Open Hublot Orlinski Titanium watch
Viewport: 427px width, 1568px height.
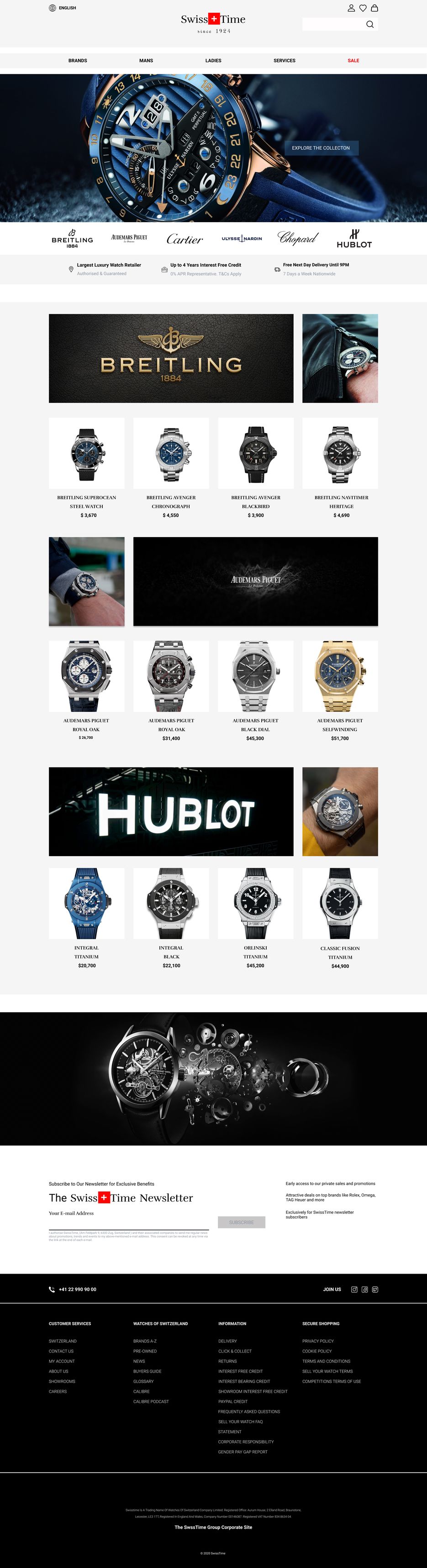(255, 903)
